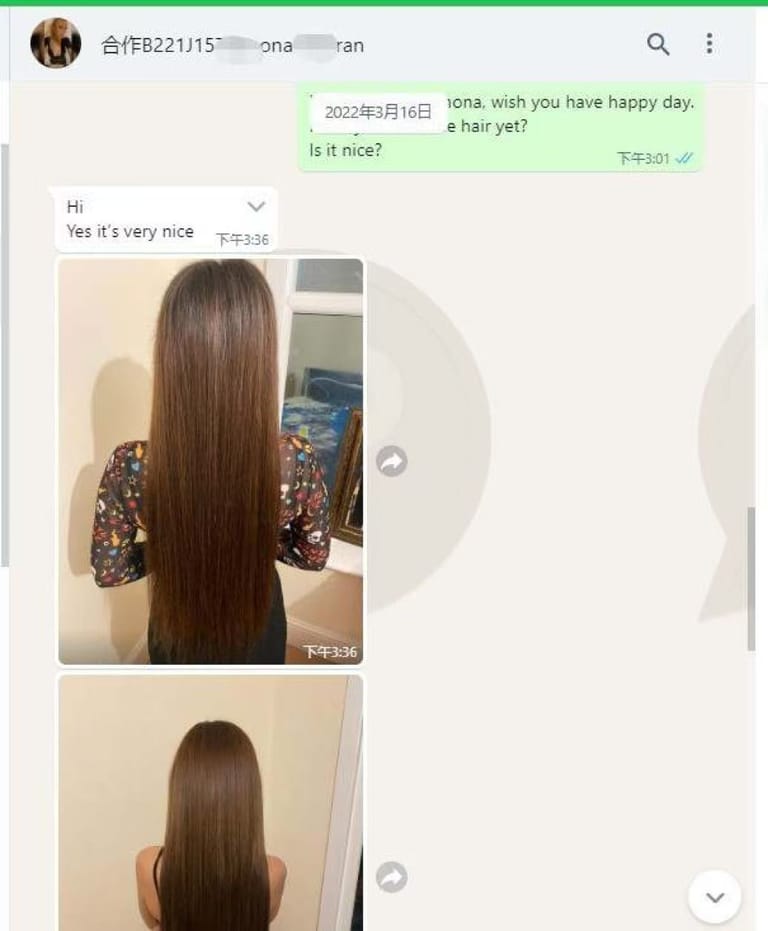Forward the first hair photo
Viewport: 768px width, 931px height.
pyautogui.click(x=392, y=461)
